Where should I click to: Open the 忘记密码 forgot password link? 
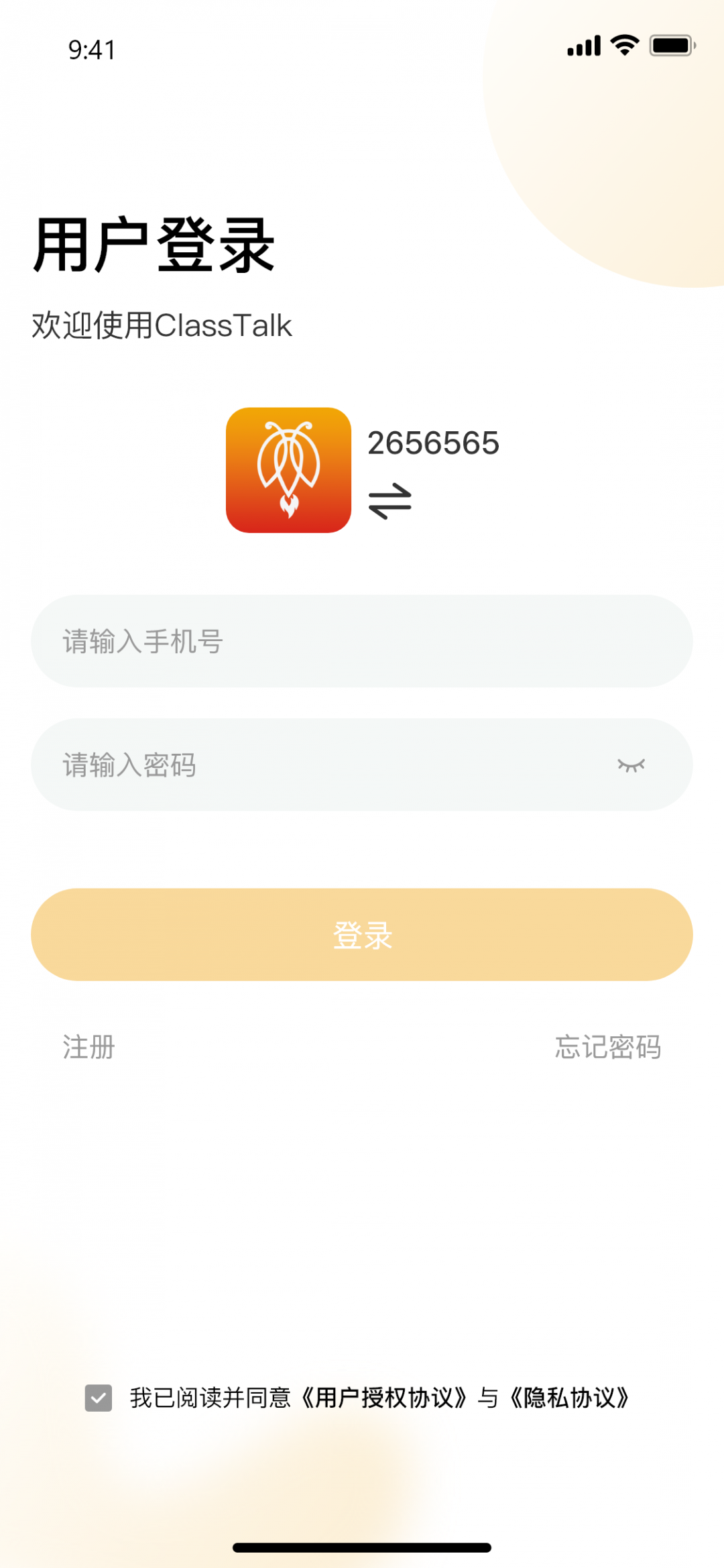point(608,1047)
